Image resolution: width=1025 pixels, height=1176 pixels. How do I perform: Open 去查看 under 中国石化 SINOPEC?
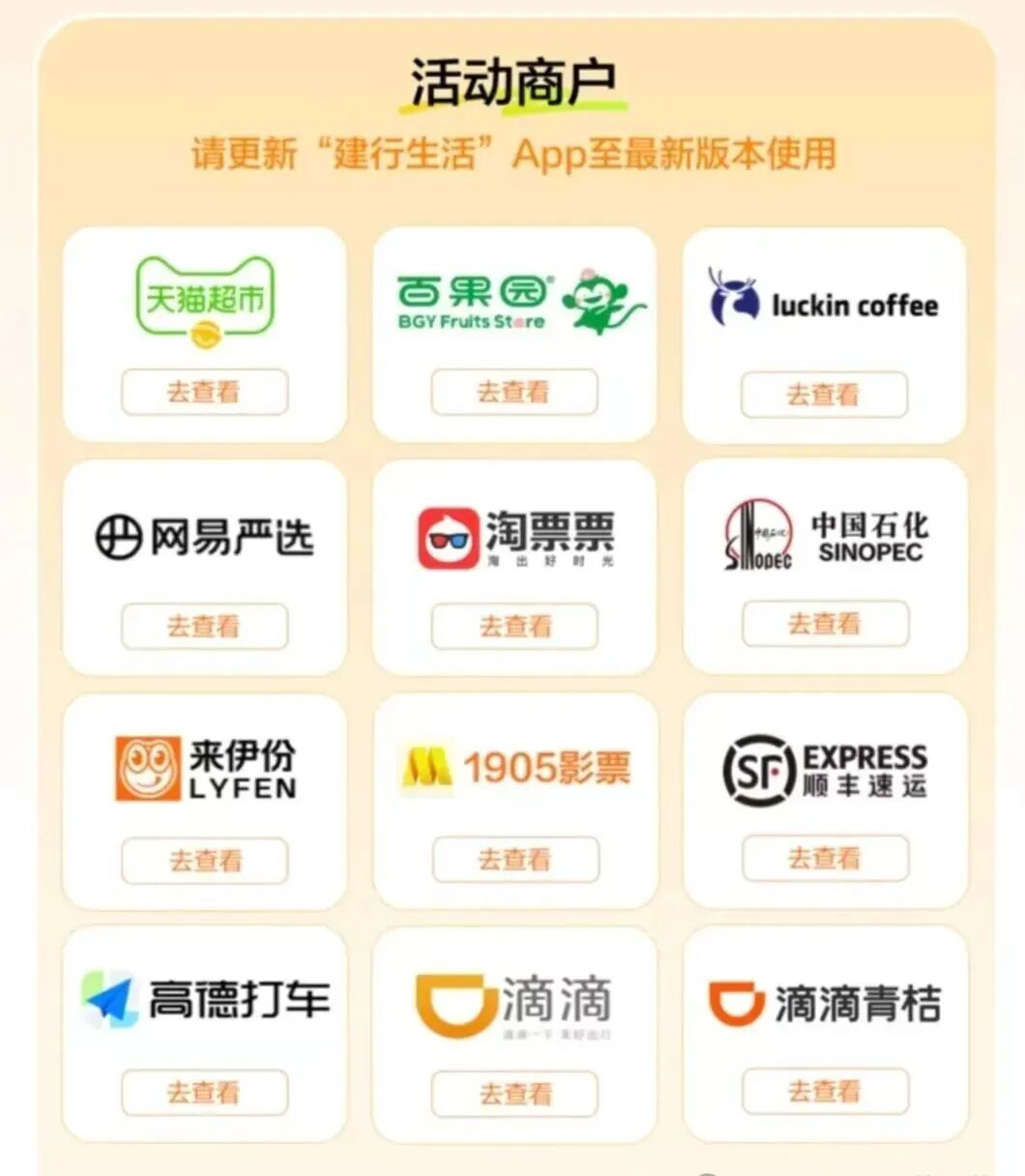825,624
